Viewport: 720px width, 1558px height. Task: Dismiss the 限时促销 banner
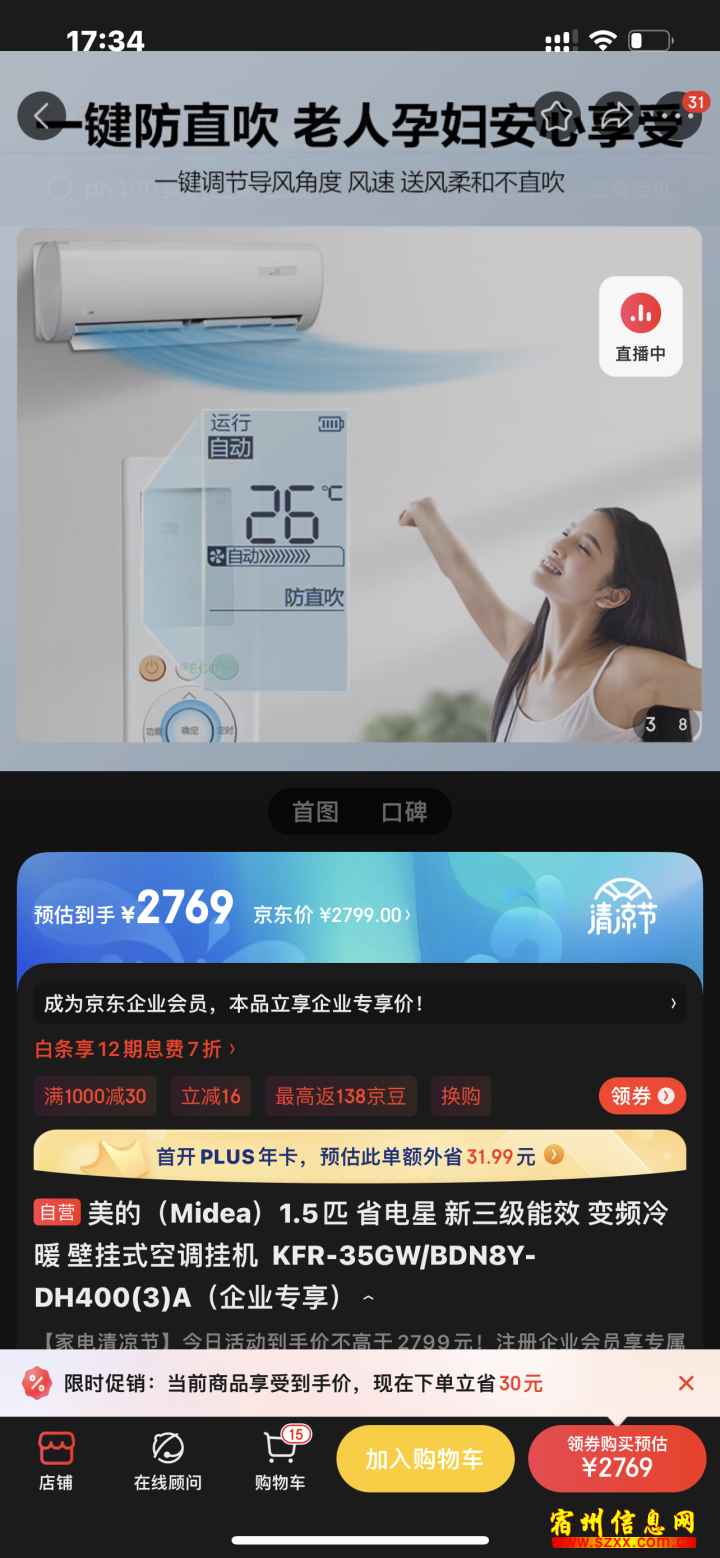coord(686,1383)
